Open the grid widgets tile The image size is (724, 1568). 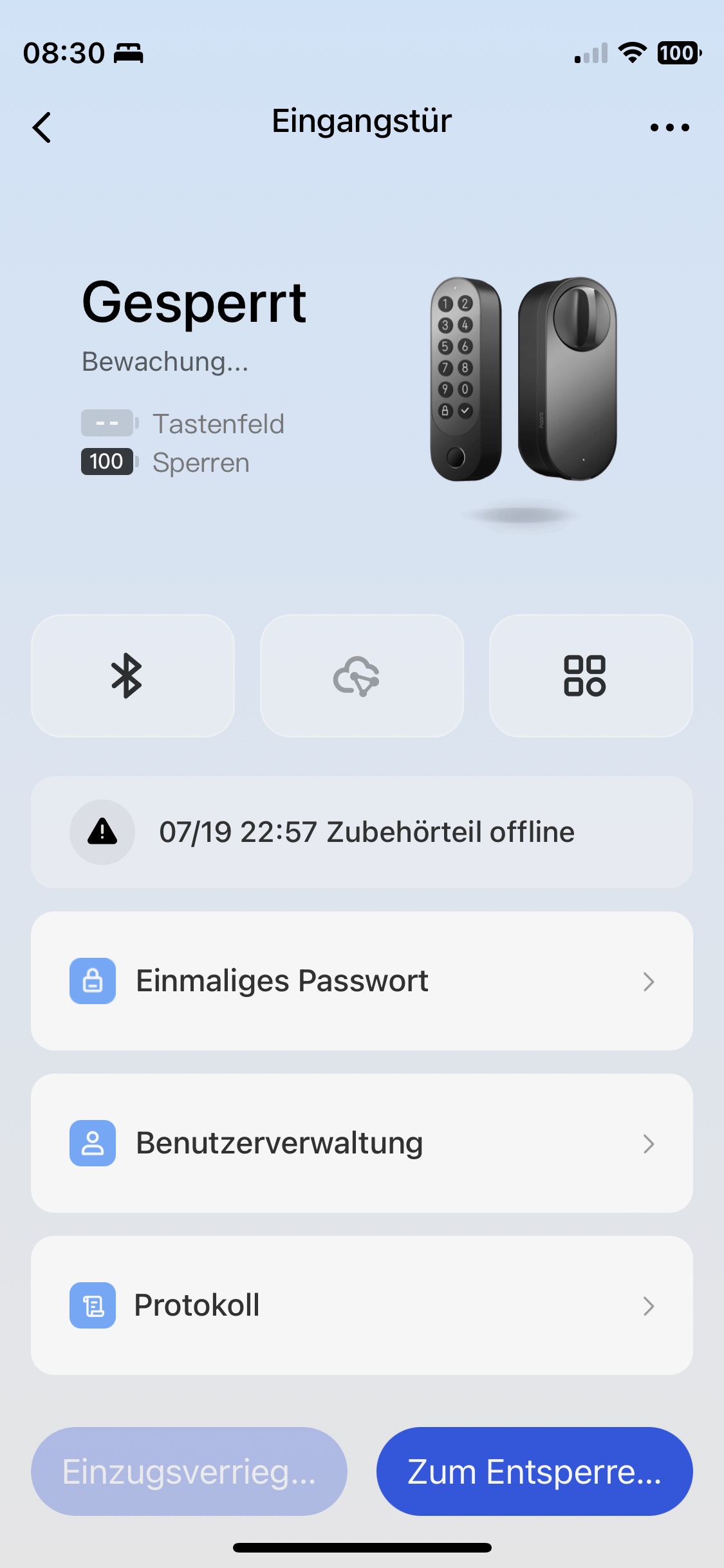point(590,676)
